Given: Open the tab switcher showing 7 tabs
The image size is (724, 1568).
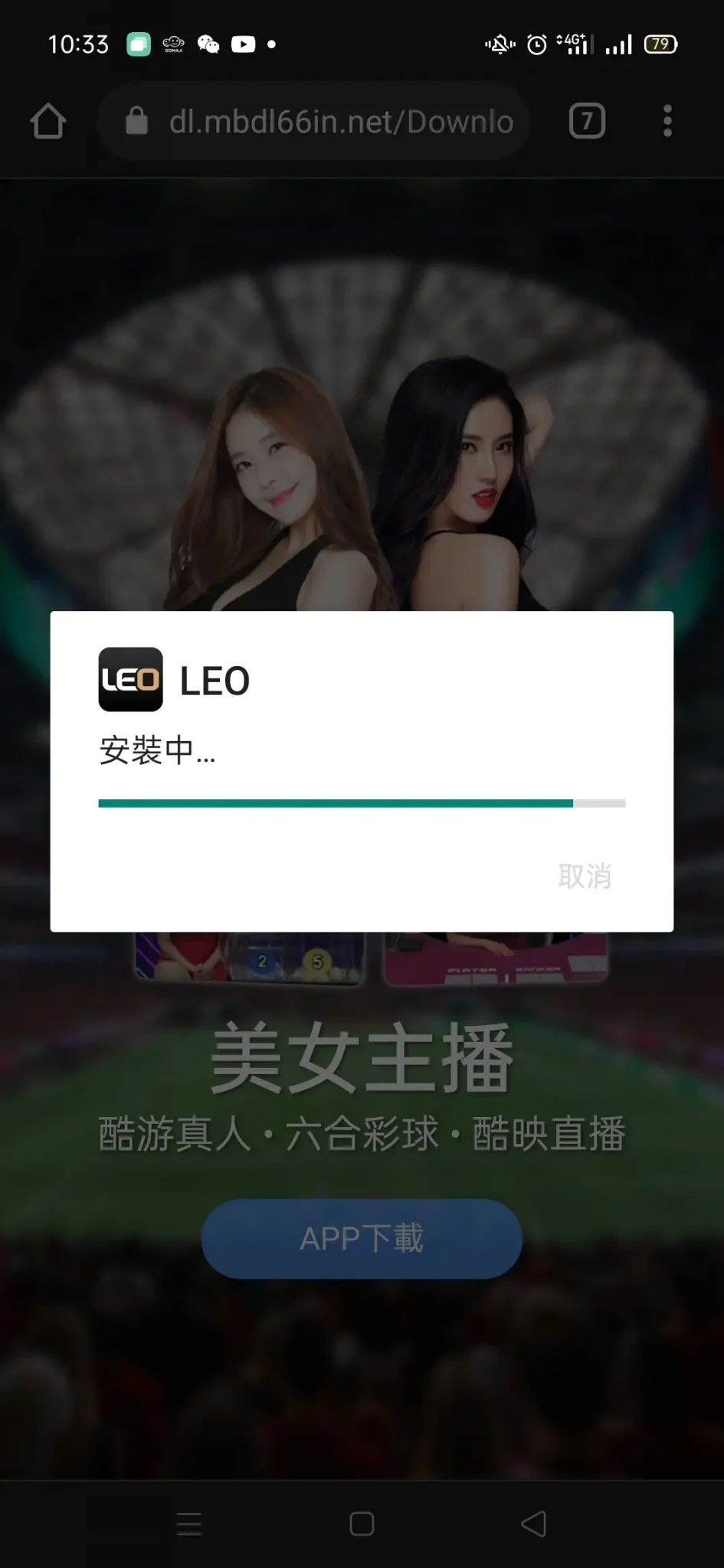Looking at the screenshot, I should point(587,121).
